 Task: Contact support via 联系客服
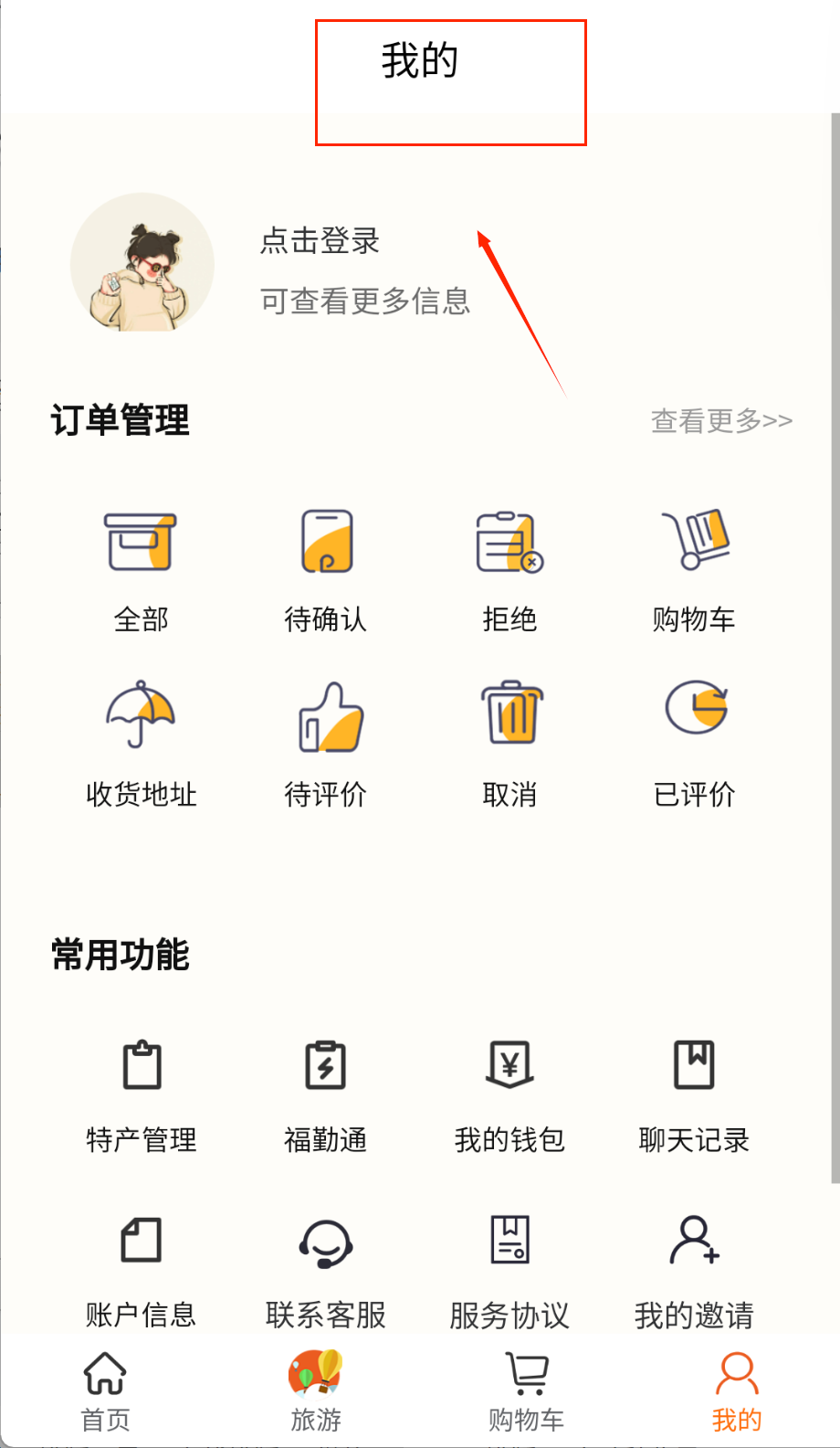(x=326, y=1268)
